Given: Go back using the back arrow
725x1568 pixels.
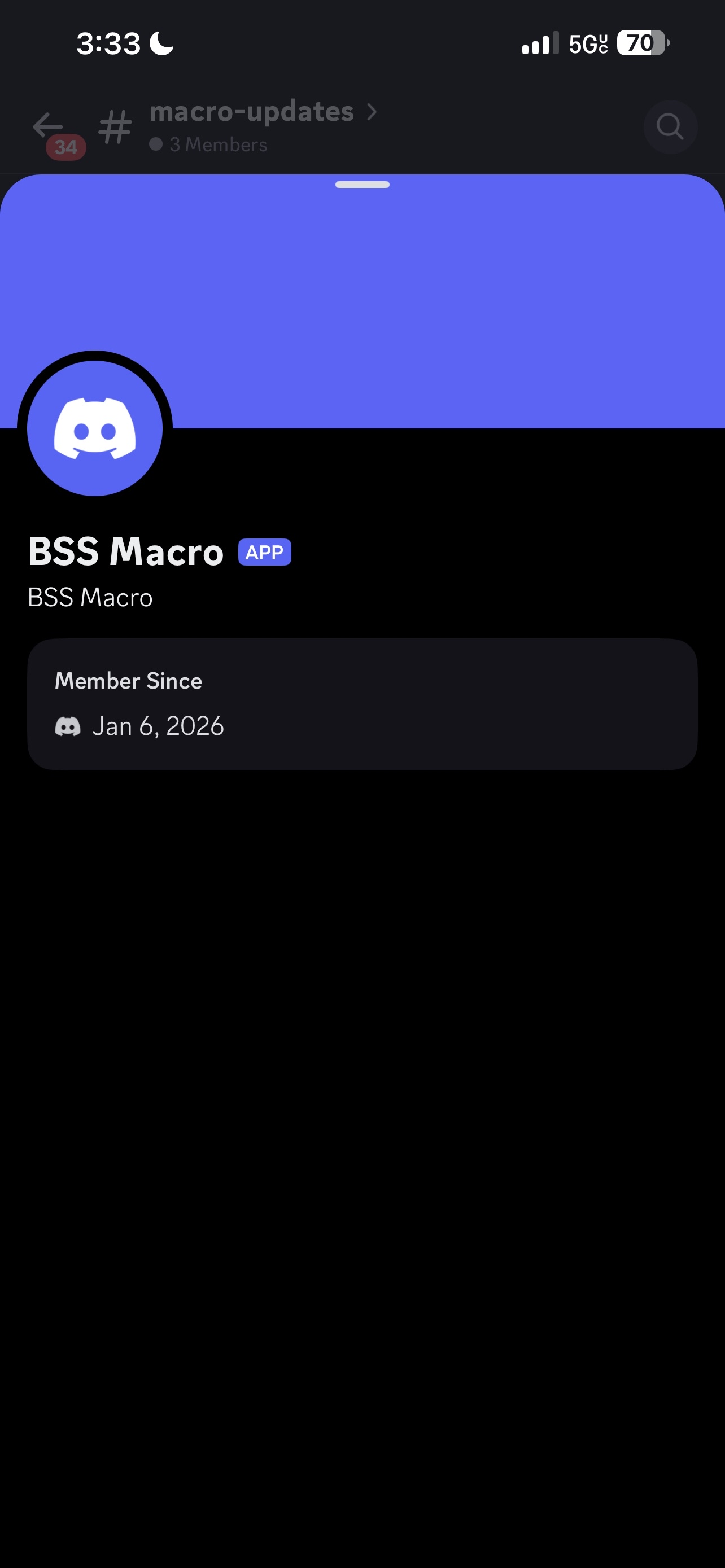Looking at the screenshot, I should point(48,126).
